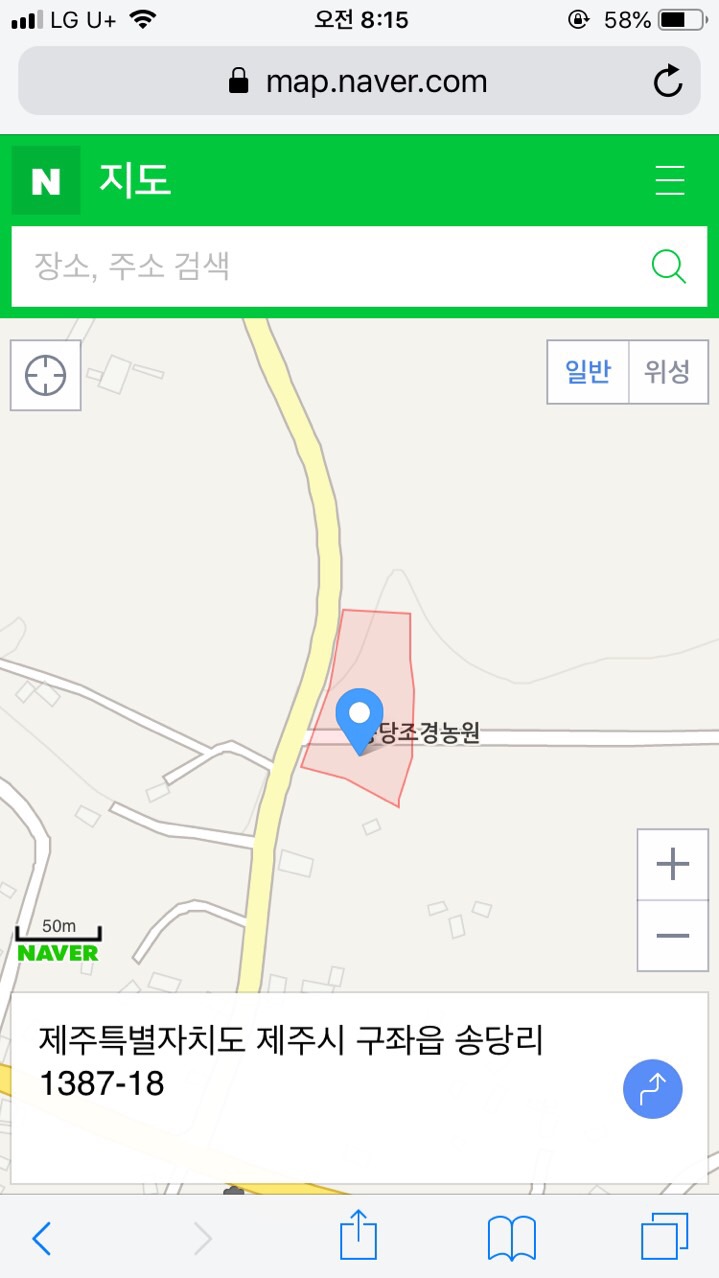719x1278 pixels.
Task: Get directions with the blue arrow button
Action: click(x=652, y=1088)
